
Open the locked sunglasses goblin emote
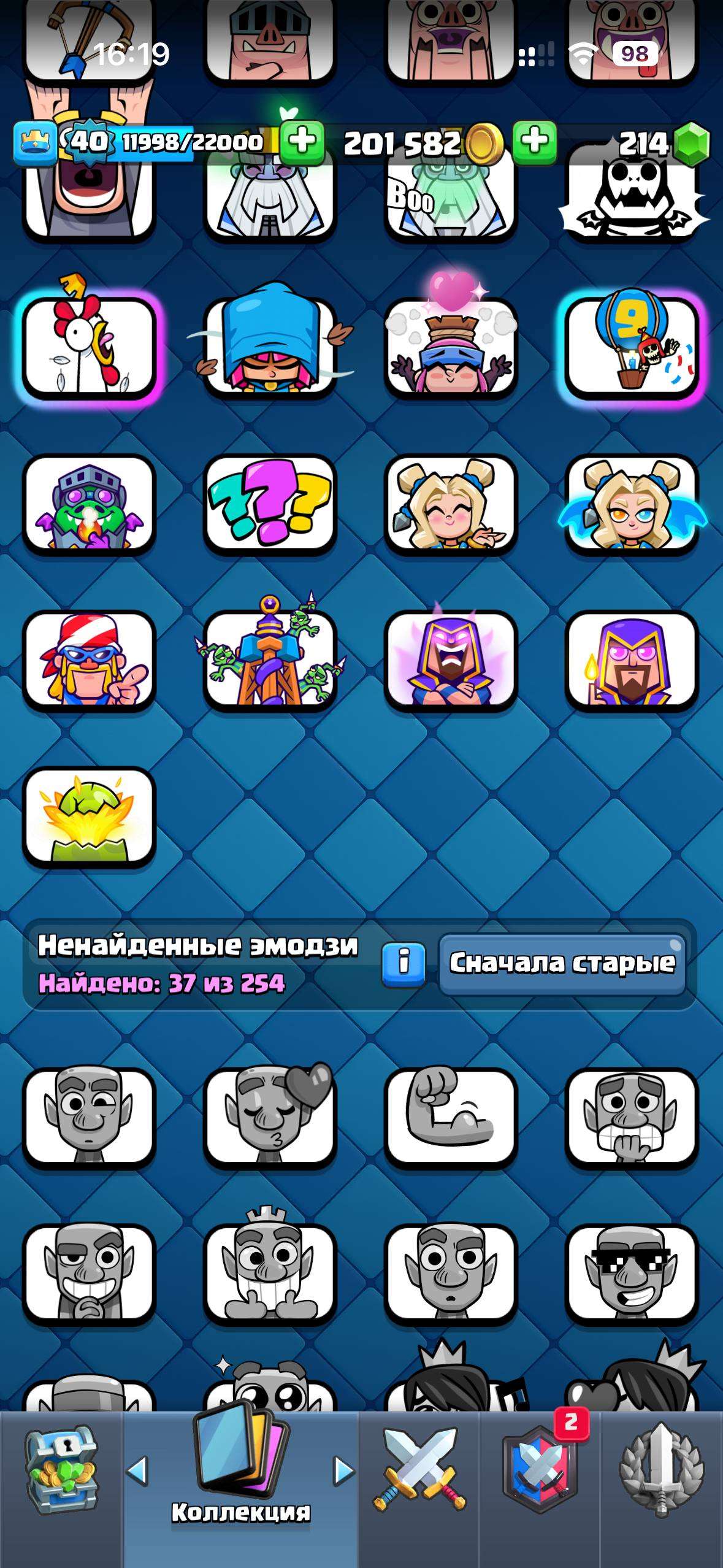point(632,1273)
